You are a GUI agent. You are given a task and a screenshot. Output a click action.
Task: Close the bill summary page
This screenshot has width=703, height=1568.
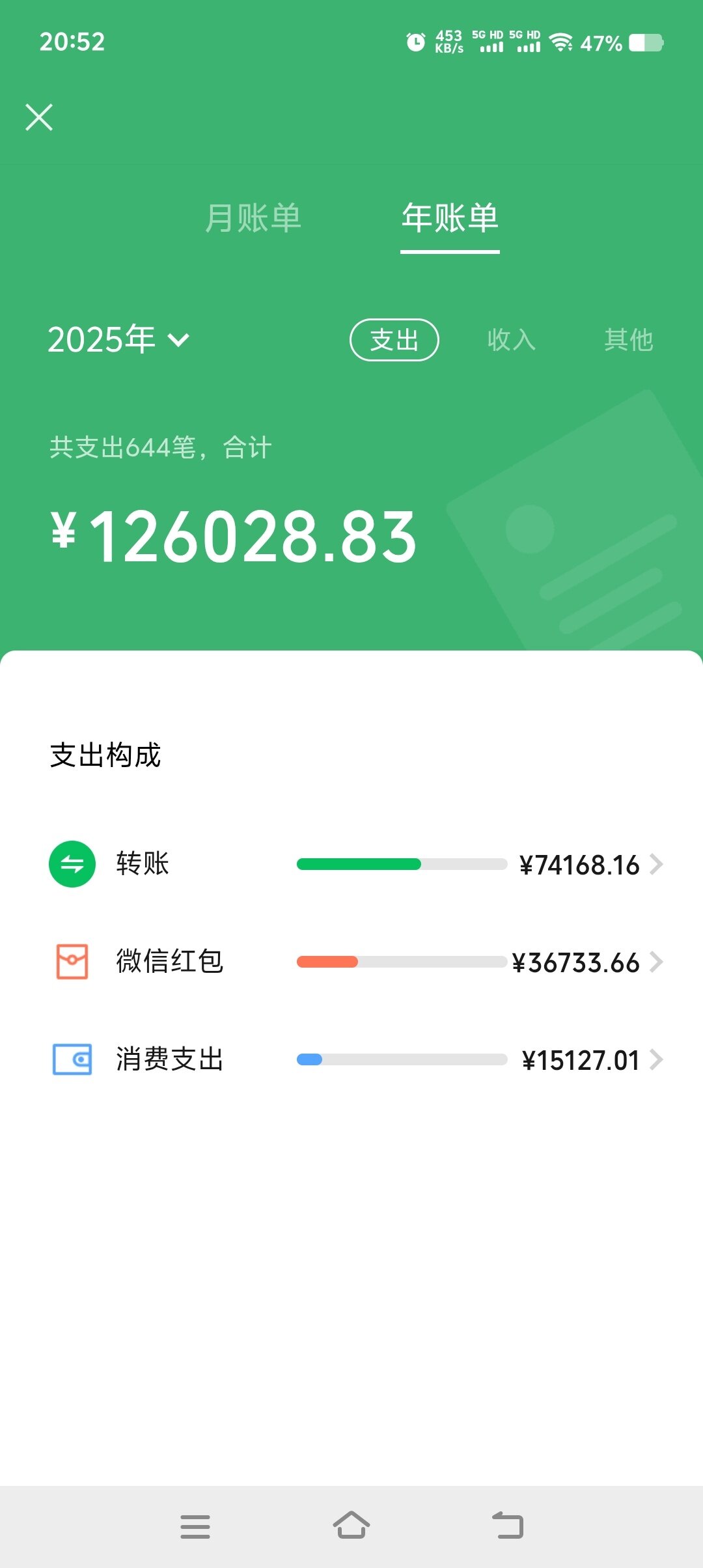[39, 117]
